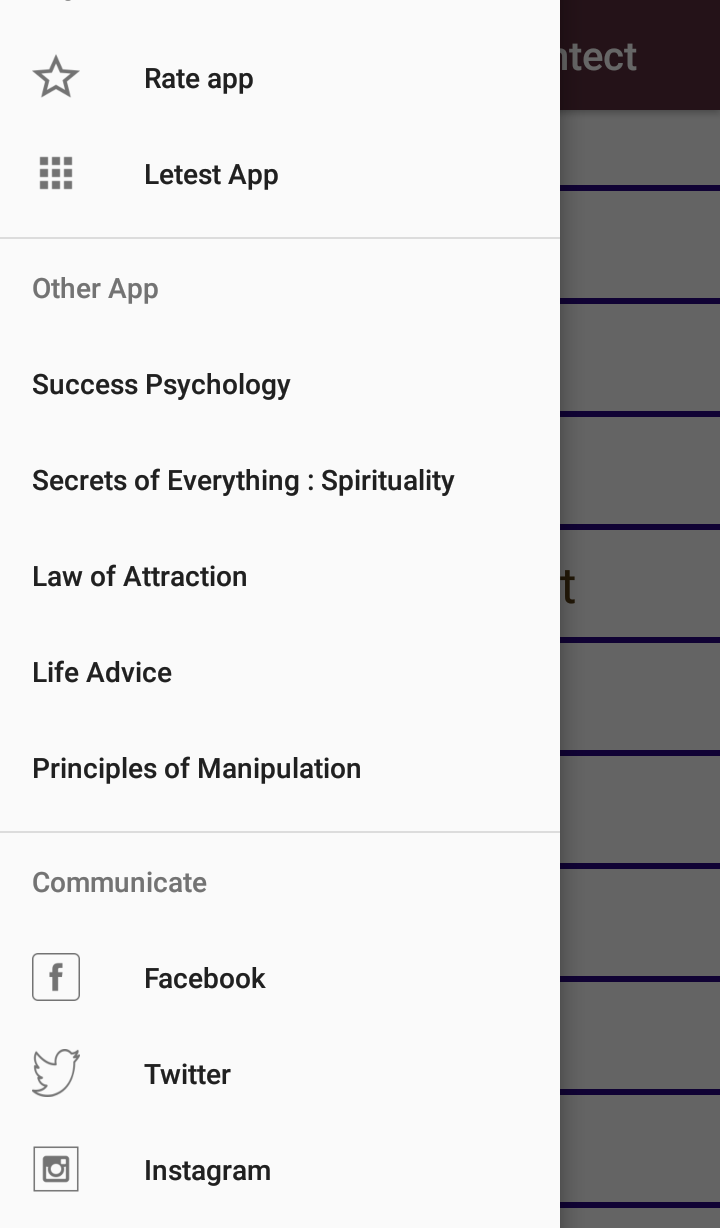Open the Success Psychology app

point(280,384)
